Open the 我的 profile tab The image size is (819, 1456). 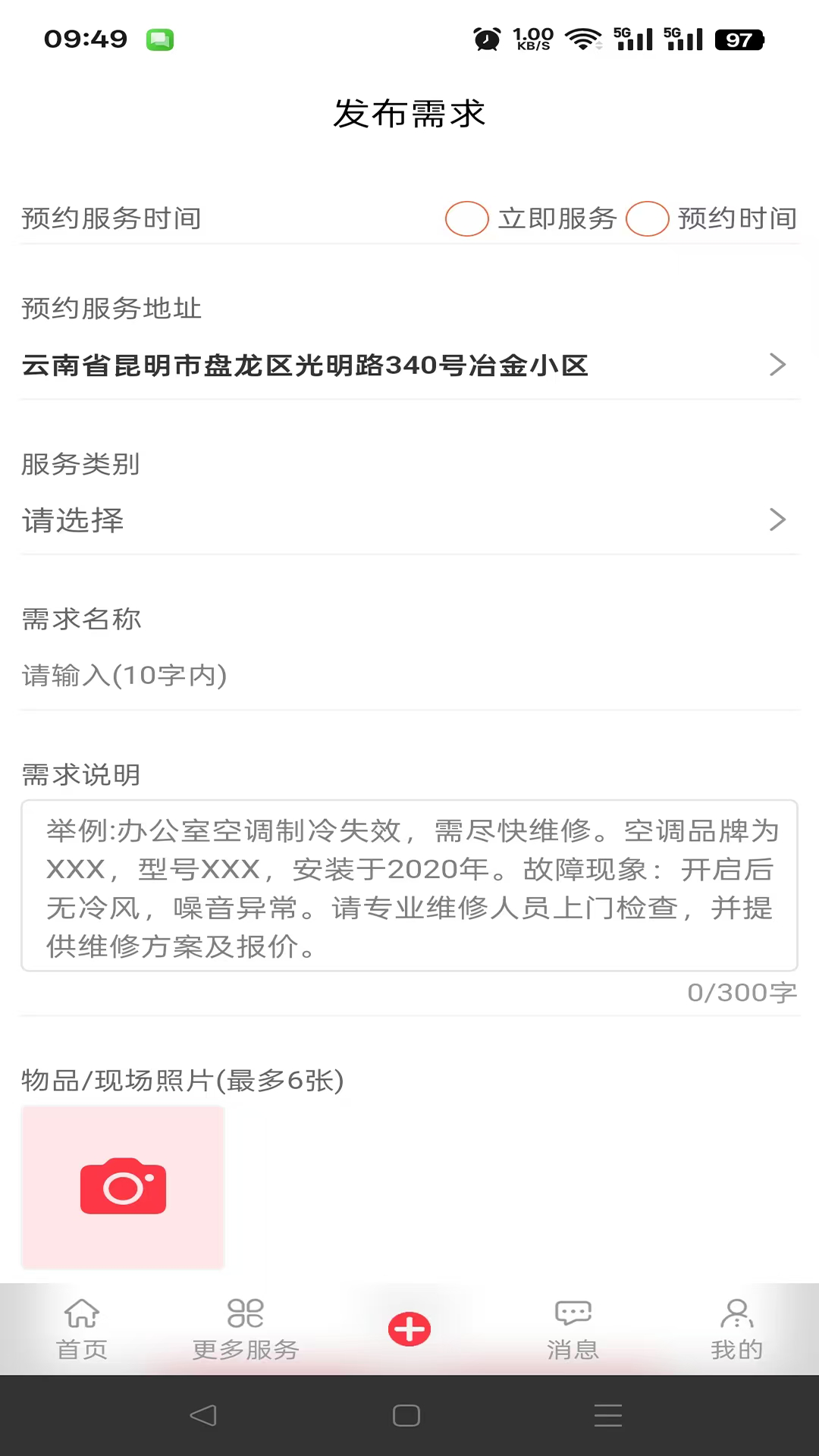(x=736, y=1329)
